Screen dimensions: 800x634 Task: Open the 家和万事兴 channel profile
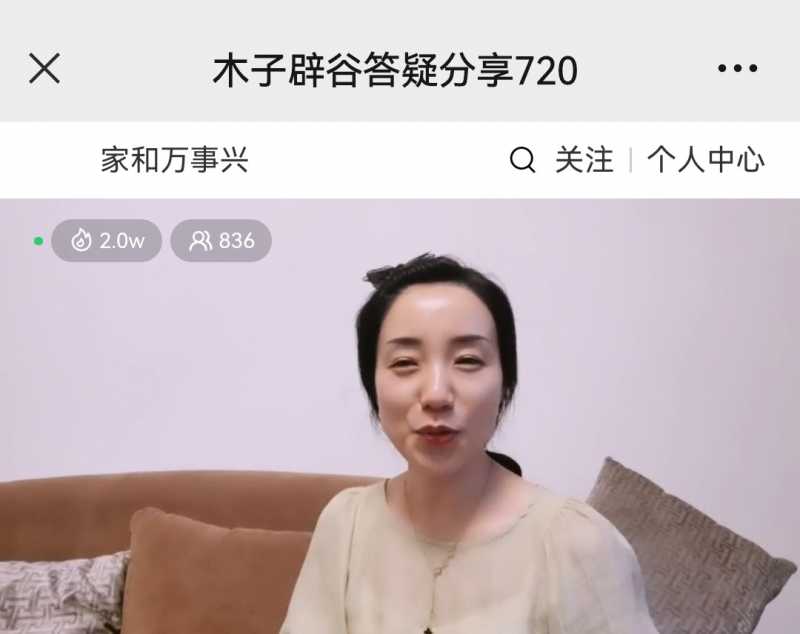[174, 160]
